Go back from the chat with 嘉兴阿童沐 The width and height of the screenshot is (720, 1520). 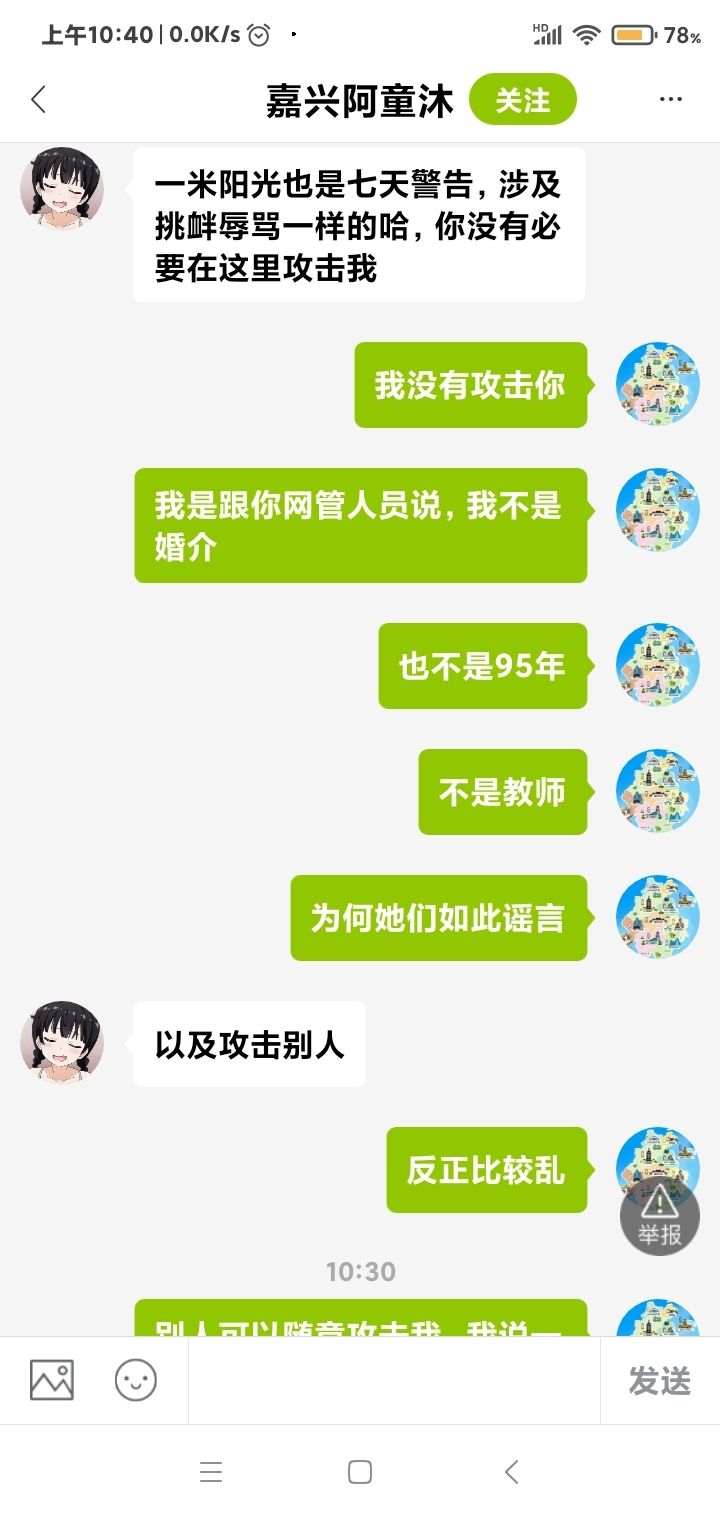(38, 99)
